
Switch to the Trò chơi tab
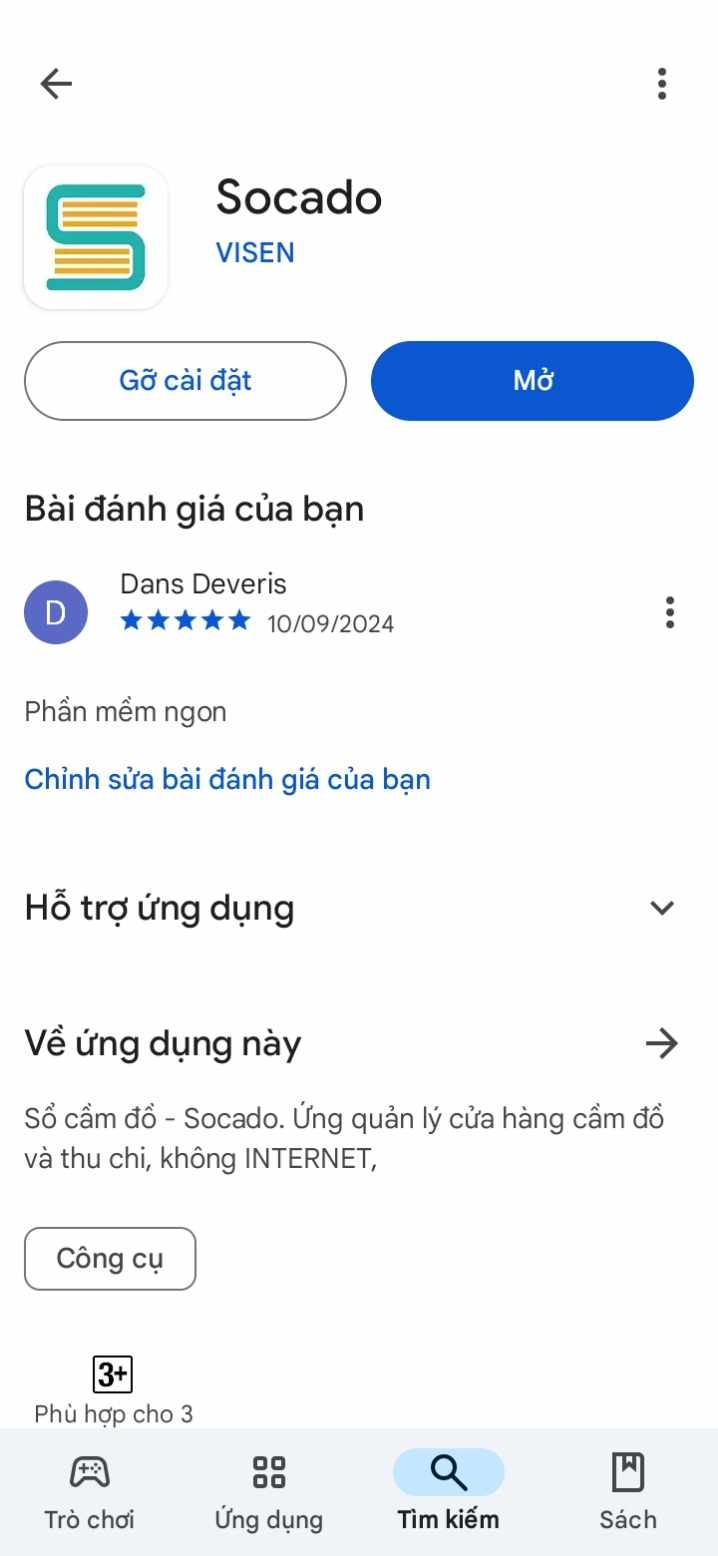[89, 1491]
